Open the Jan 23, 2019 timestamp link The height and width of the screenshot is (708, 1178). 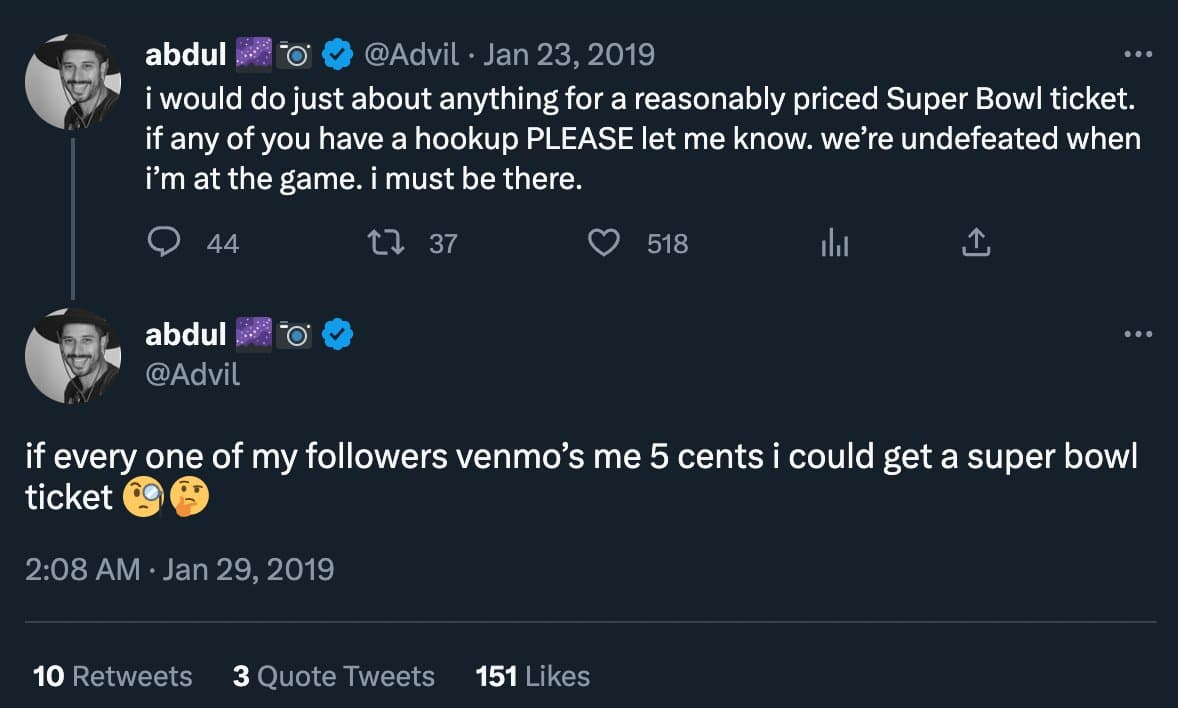click(569, 54)
